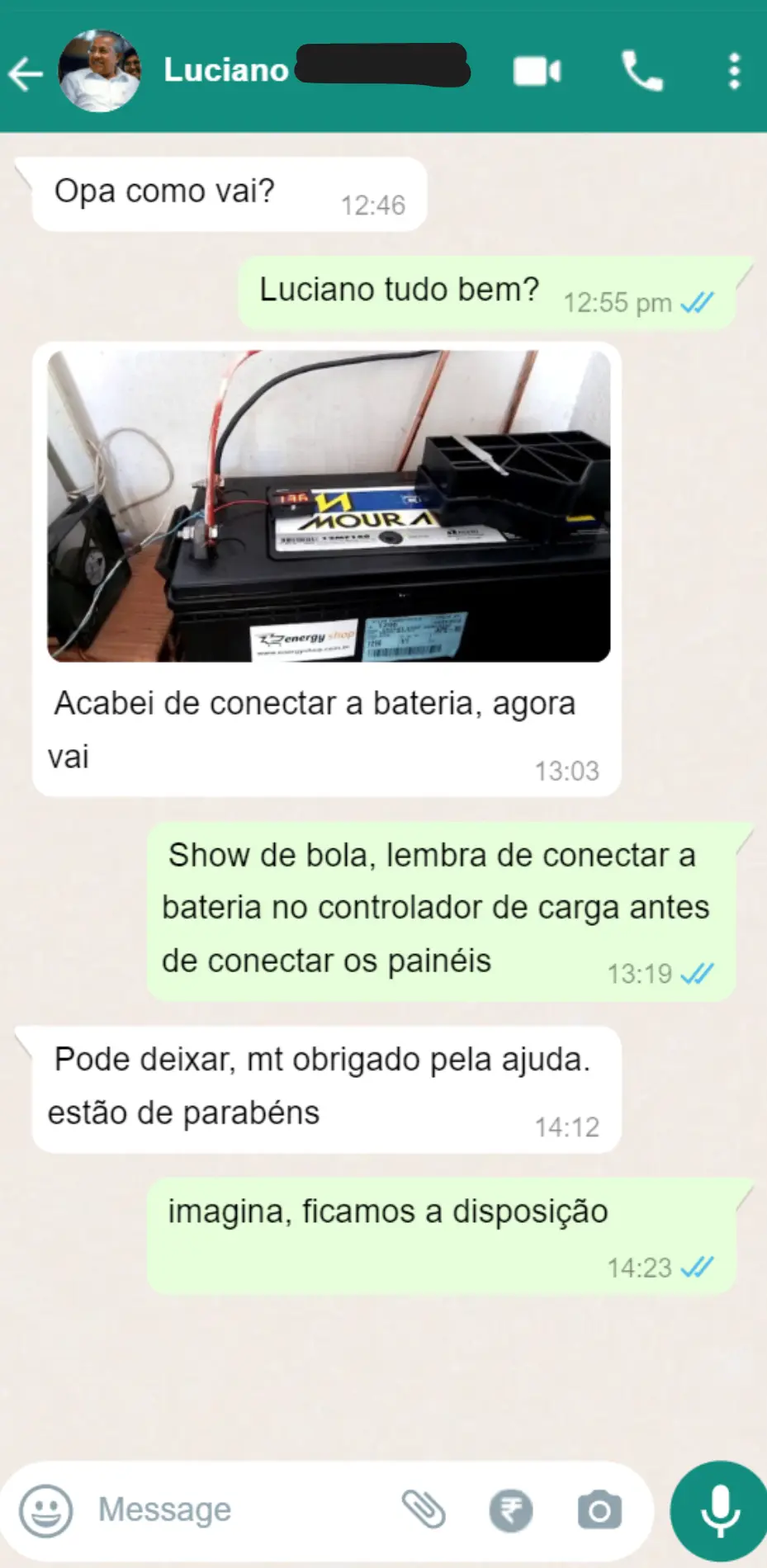Open the overflow menu

click(734, 72)
